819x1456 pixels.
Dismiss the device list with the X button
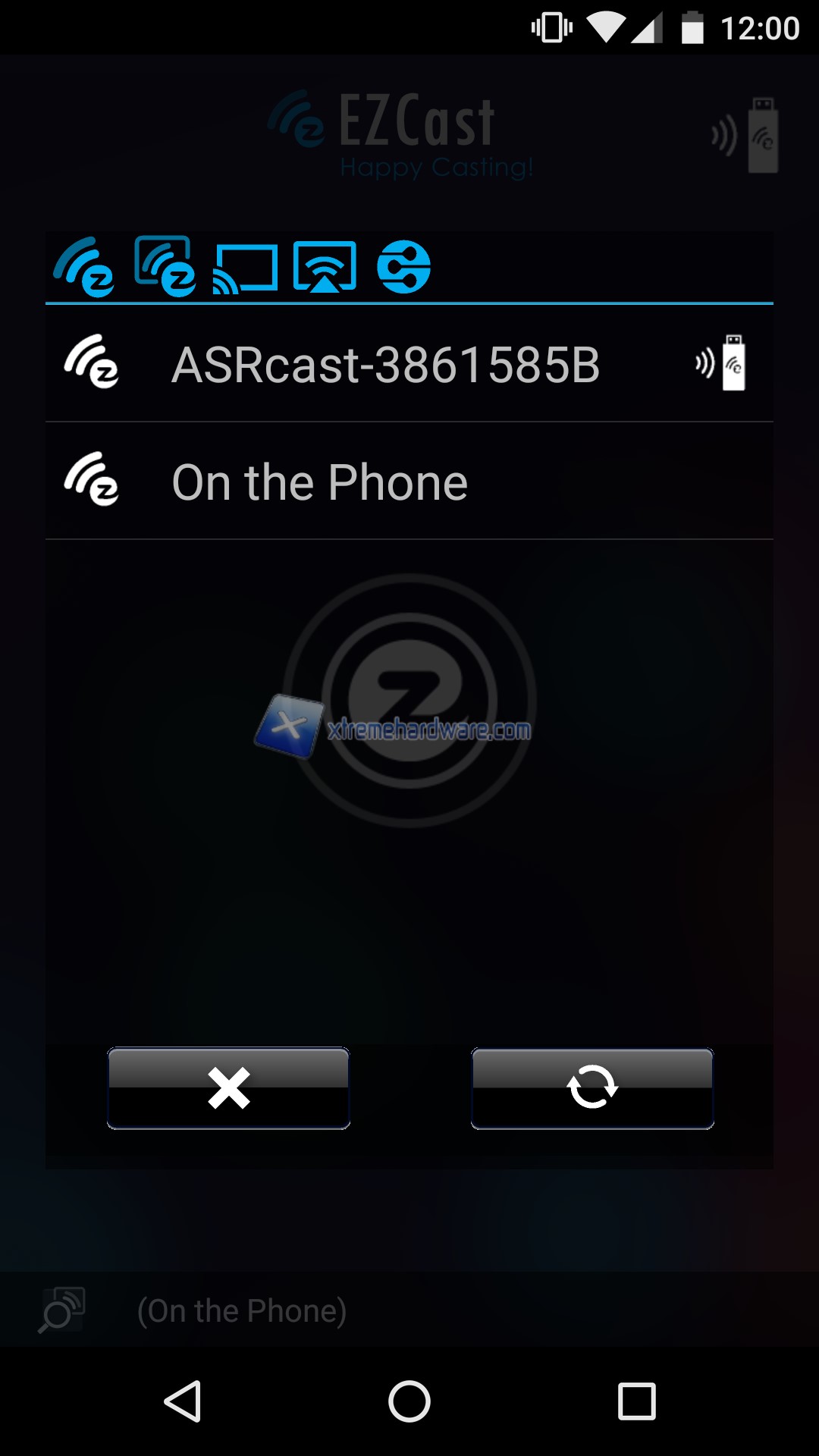coord(228,1088)
